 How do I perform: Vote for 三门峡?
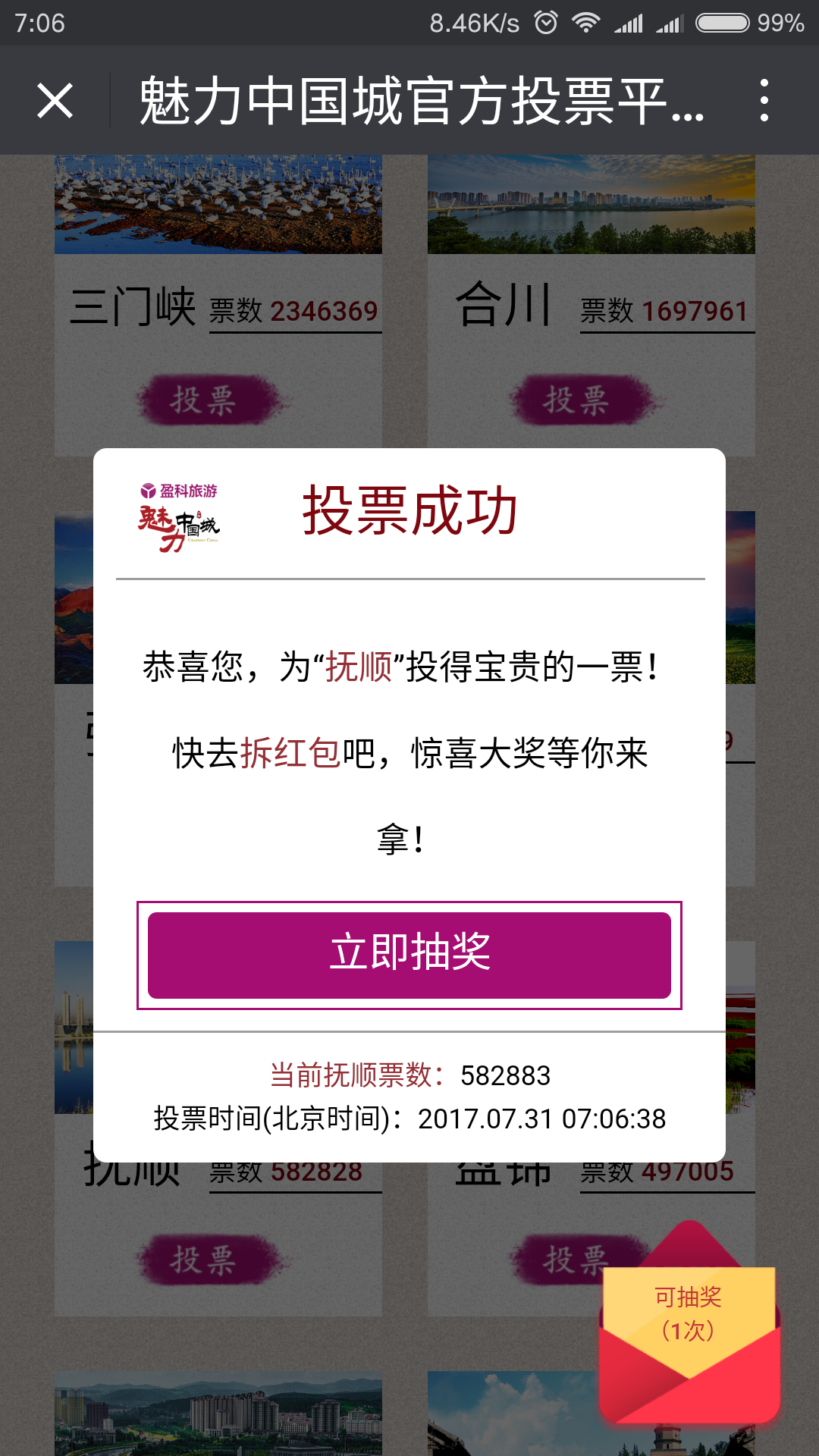[x=205, y=400]
